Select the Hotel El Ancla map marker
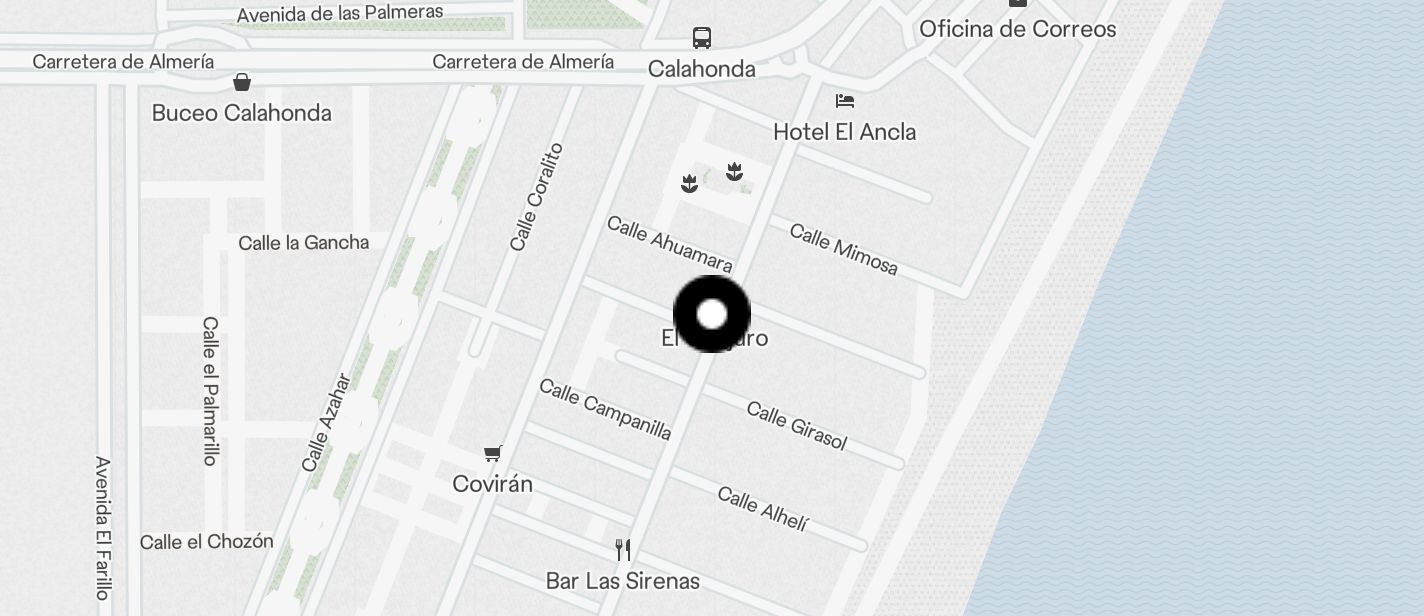 coord(845,101)
